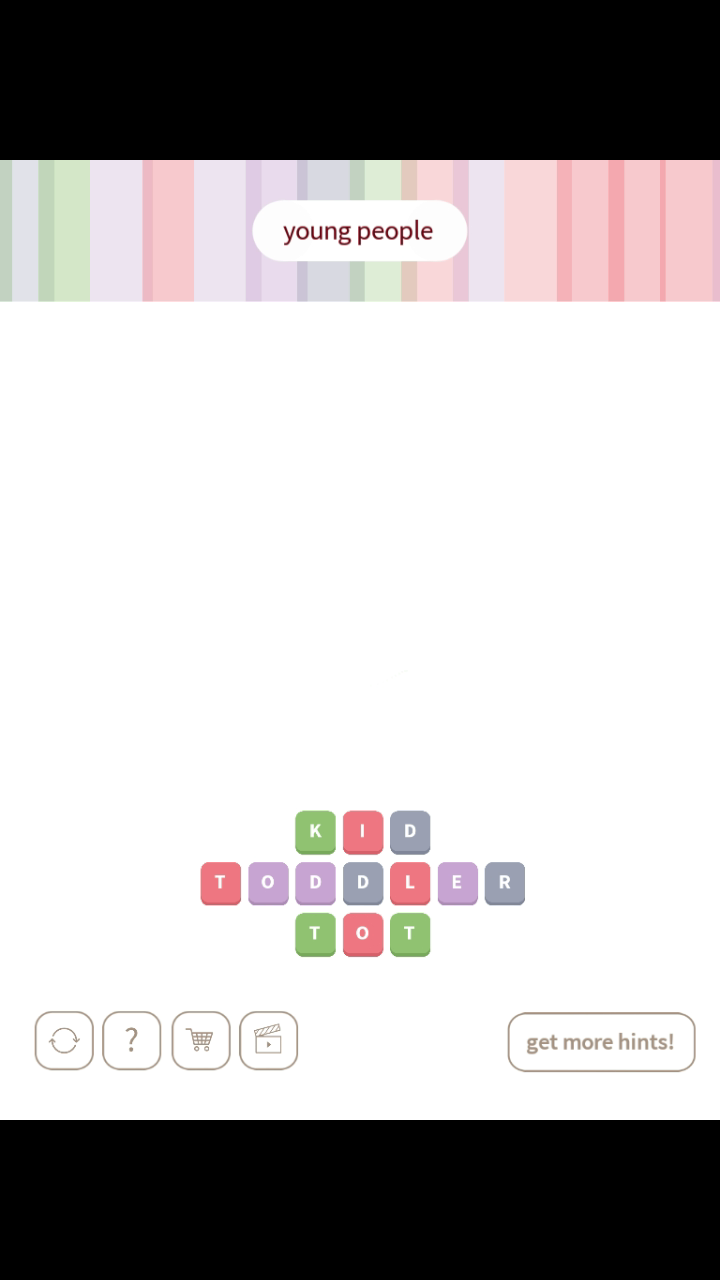The height and width of the screenshot is (1280, 720).
Task: Tap the get more hints button
Action: (x=601, y=1042)
